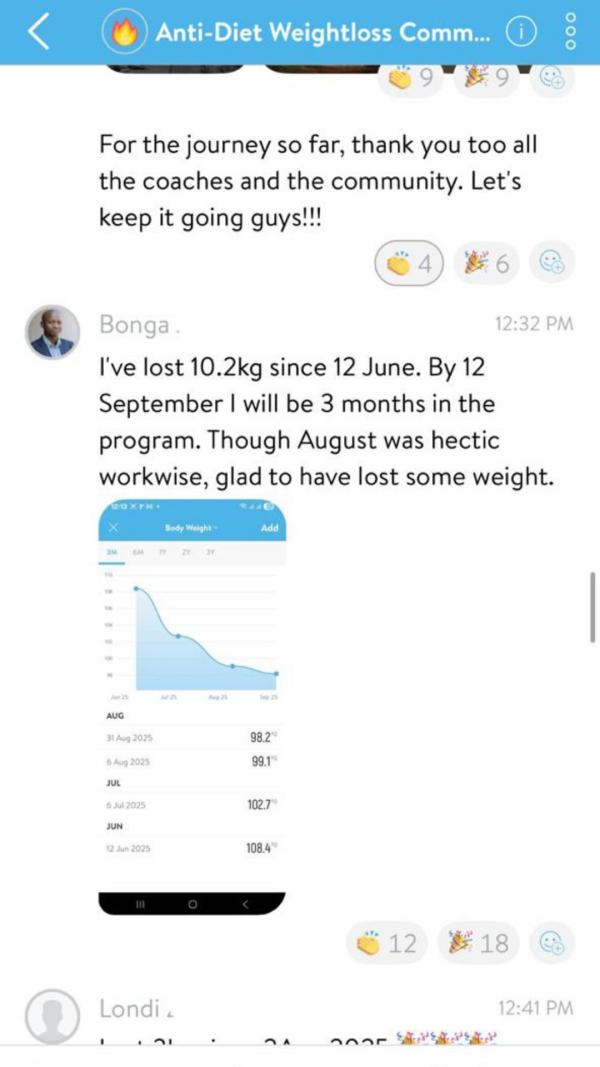
Task: Open Londi's profile avatar
Action: click(52, 1017)
